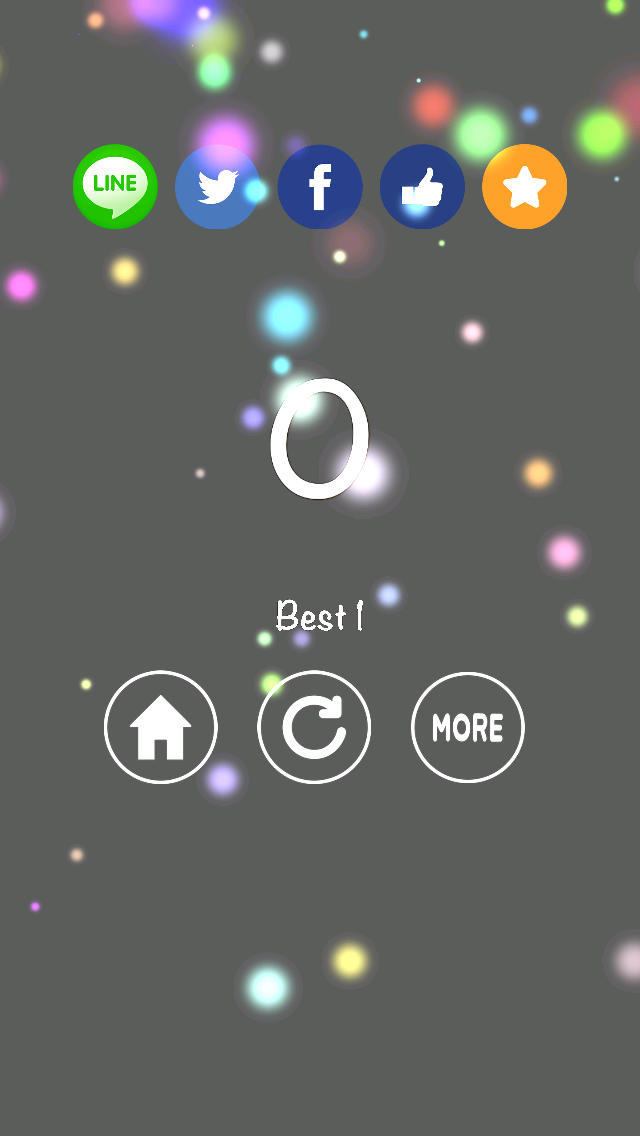
Task: Rate the app with the star icon
Action: (524, 187)
